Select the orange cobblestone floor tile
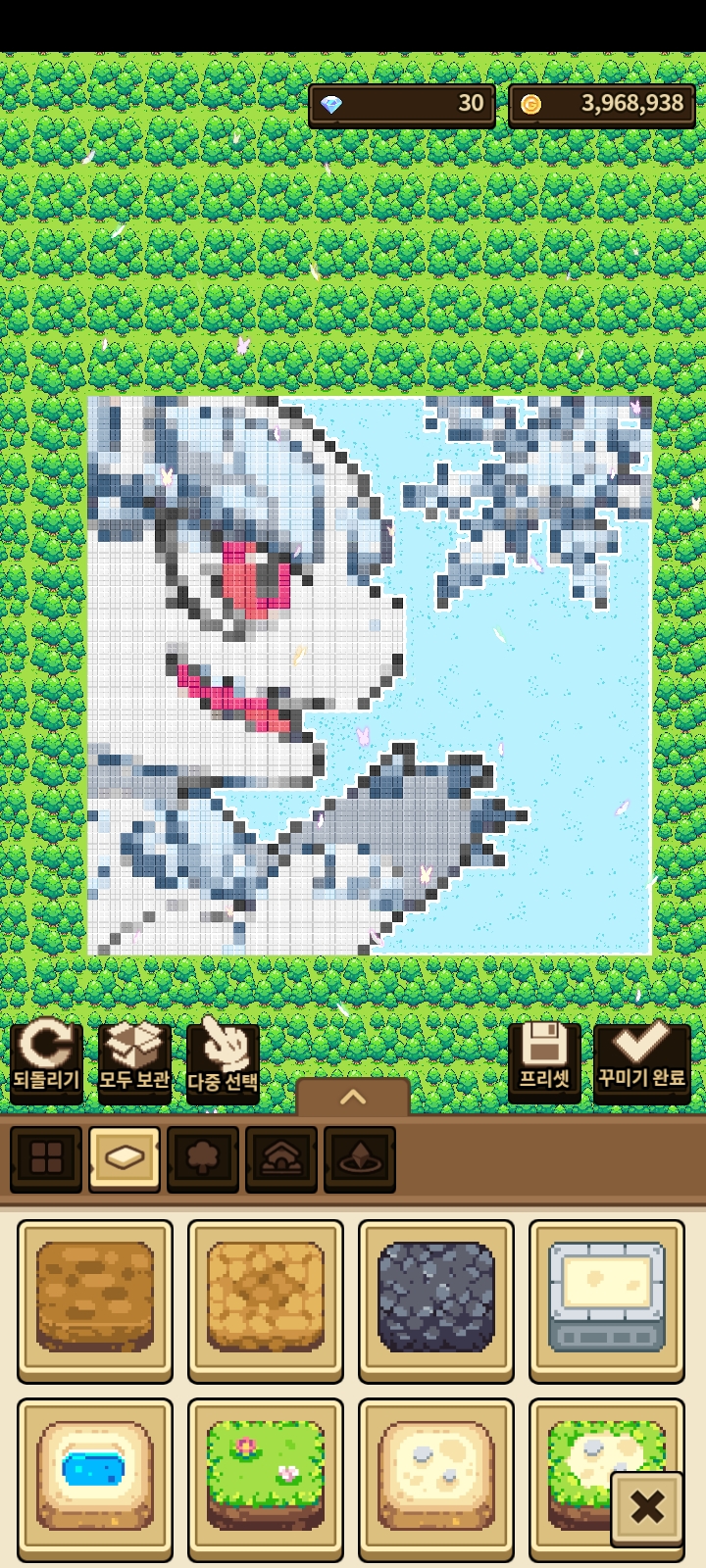Viewport: 706px width, 1568px height. (266, 1299)
